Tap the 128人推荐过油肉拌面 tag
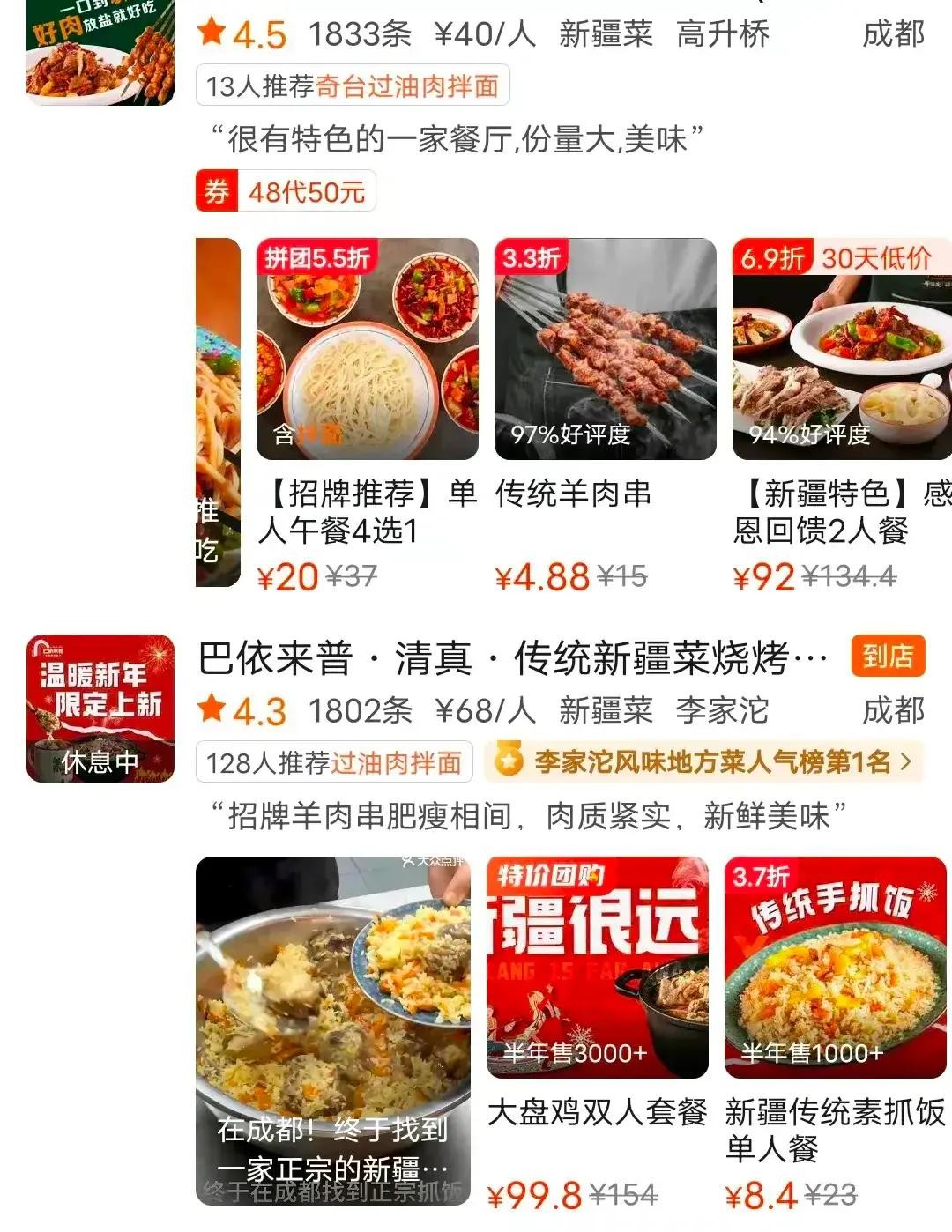 pyautogui.click(x=334, y=762)
